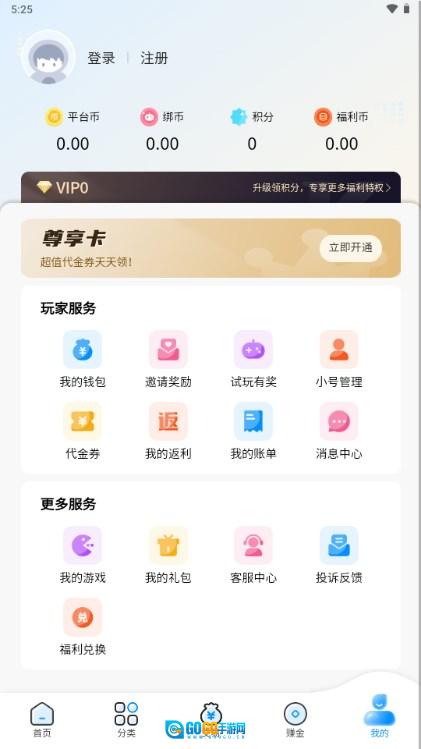Switch to the 首页 tab

42,720
